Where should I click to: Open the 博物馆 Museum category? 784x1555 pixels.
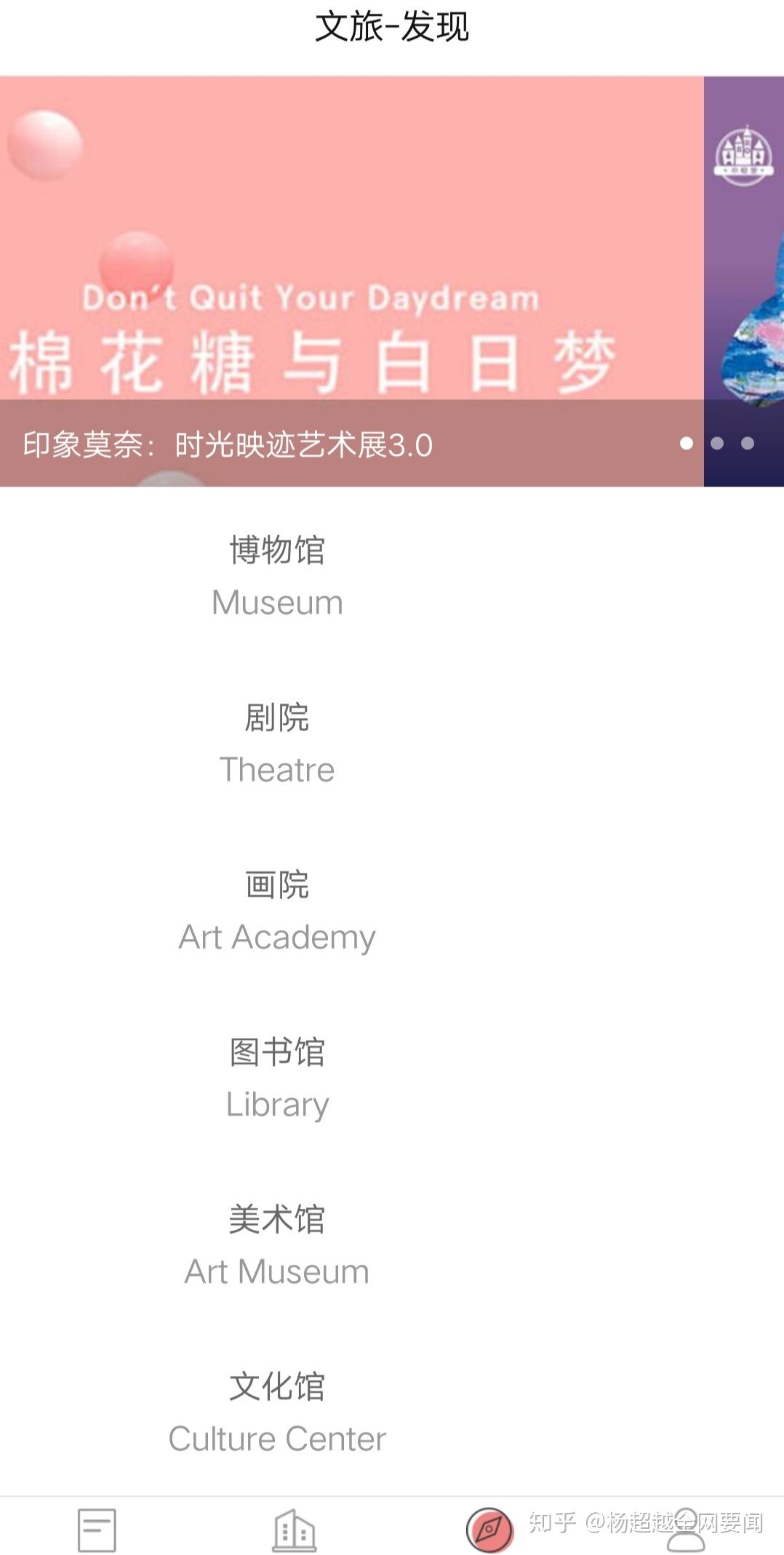point(277,575)
